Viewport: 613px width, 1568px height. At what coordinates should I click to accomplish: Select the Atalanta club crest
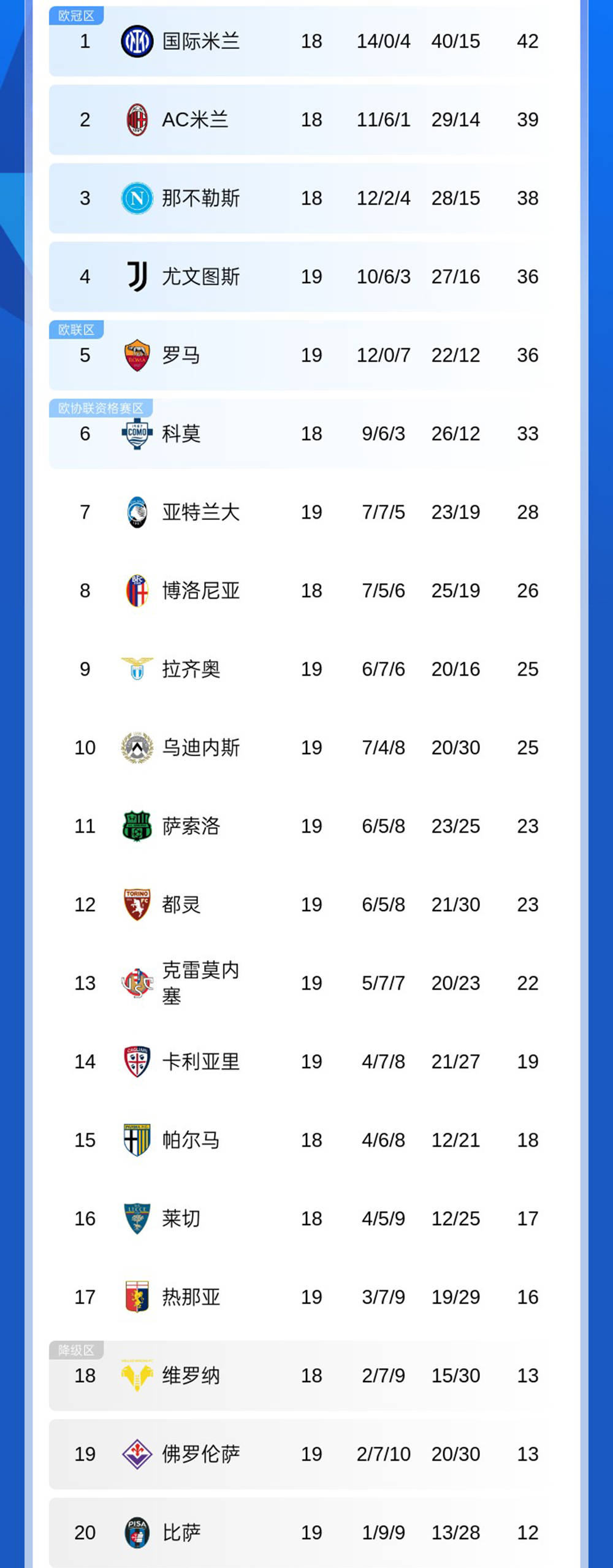(137, 512)
